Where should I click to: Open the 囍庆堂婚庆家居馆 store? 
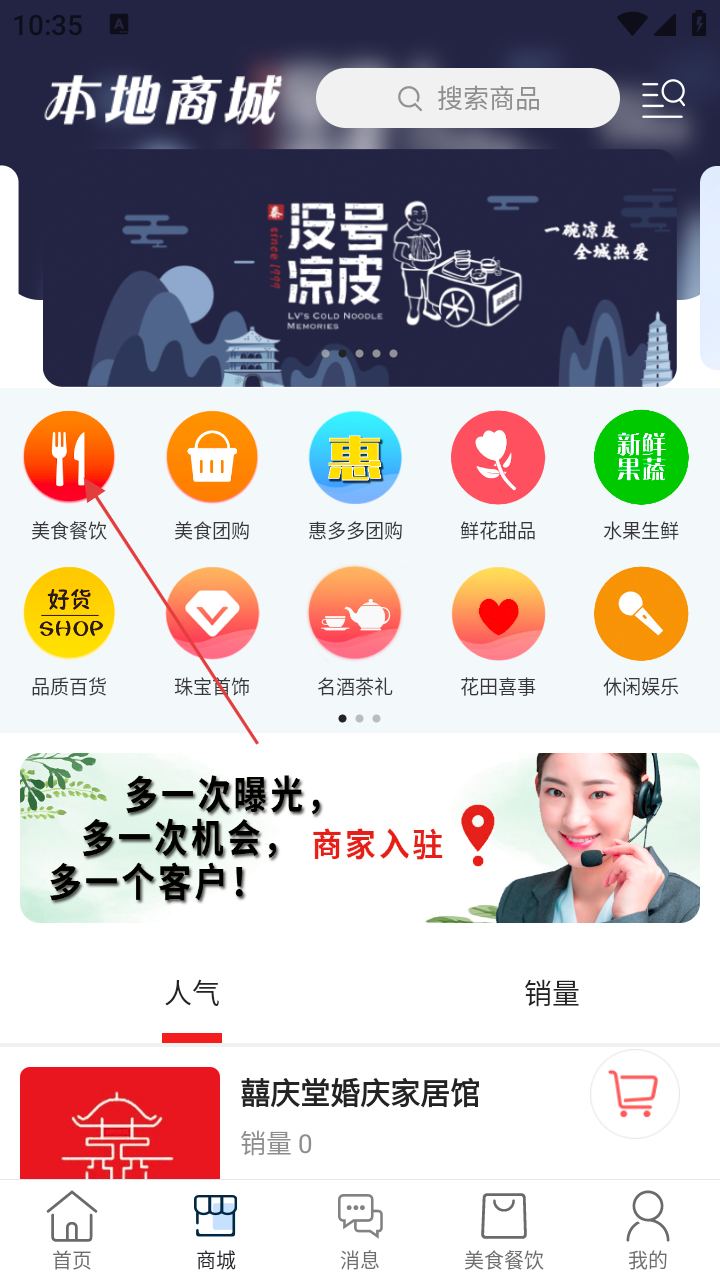click(359, 1094)
